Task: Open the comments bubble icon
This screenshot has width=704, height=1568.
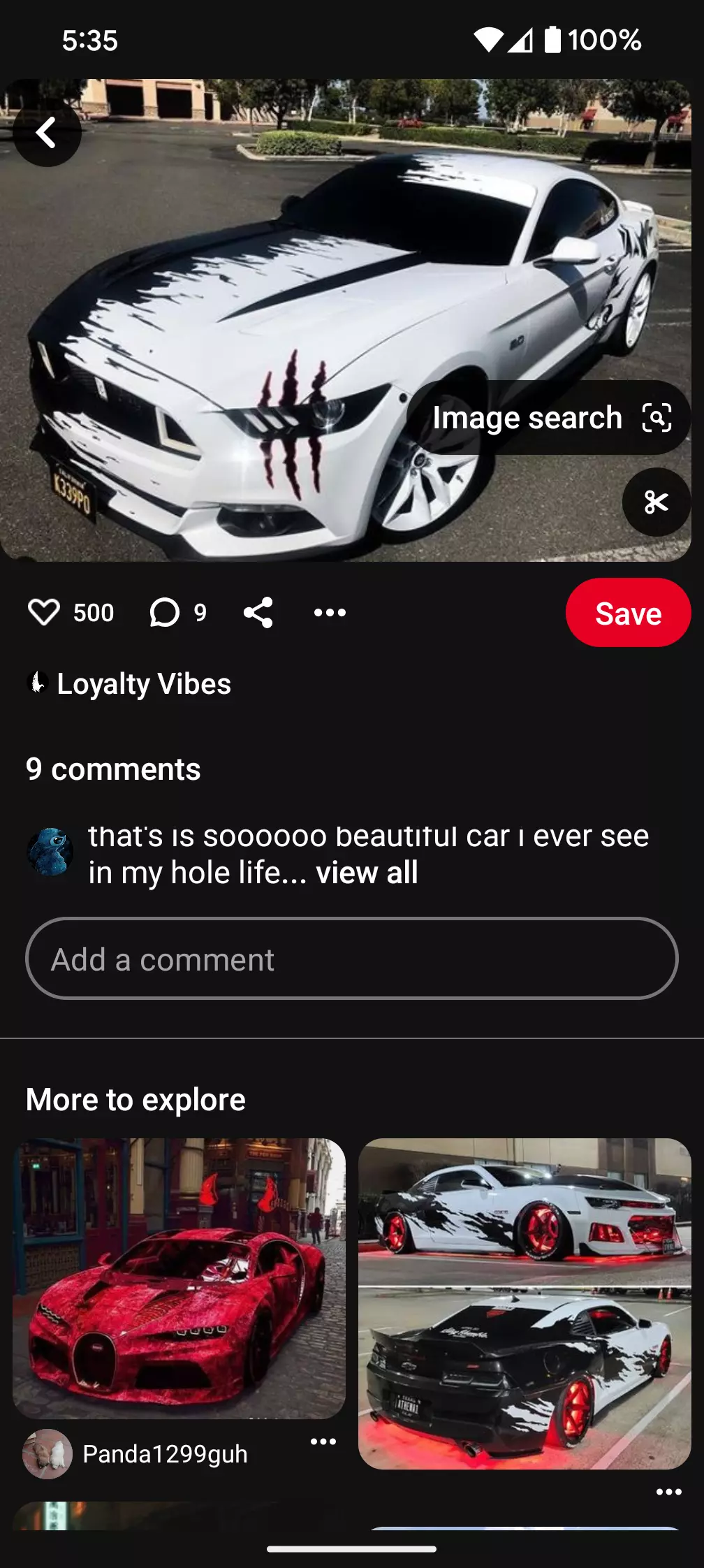Action: coord(165,613)
